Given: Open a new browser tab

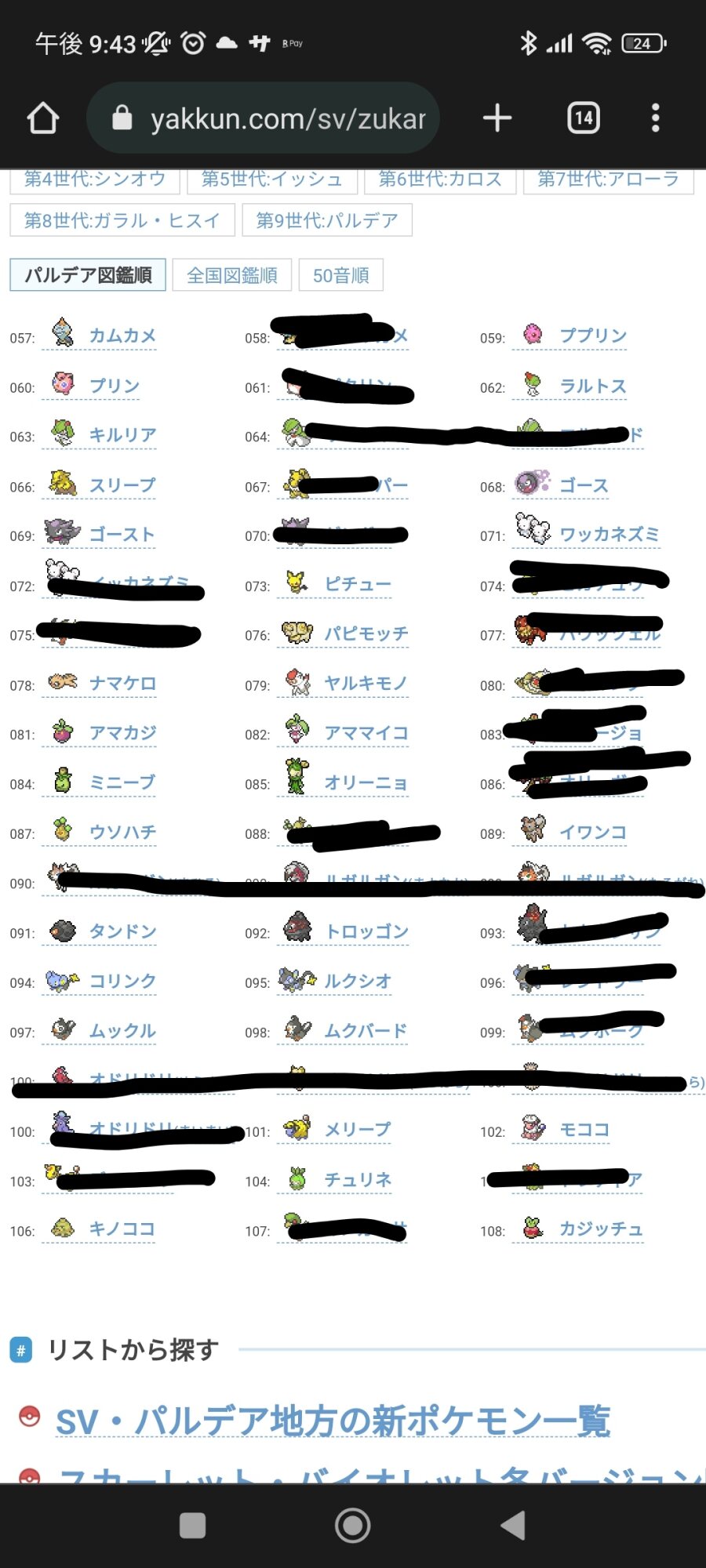Looking at the screenshot, I should [497, 118].
